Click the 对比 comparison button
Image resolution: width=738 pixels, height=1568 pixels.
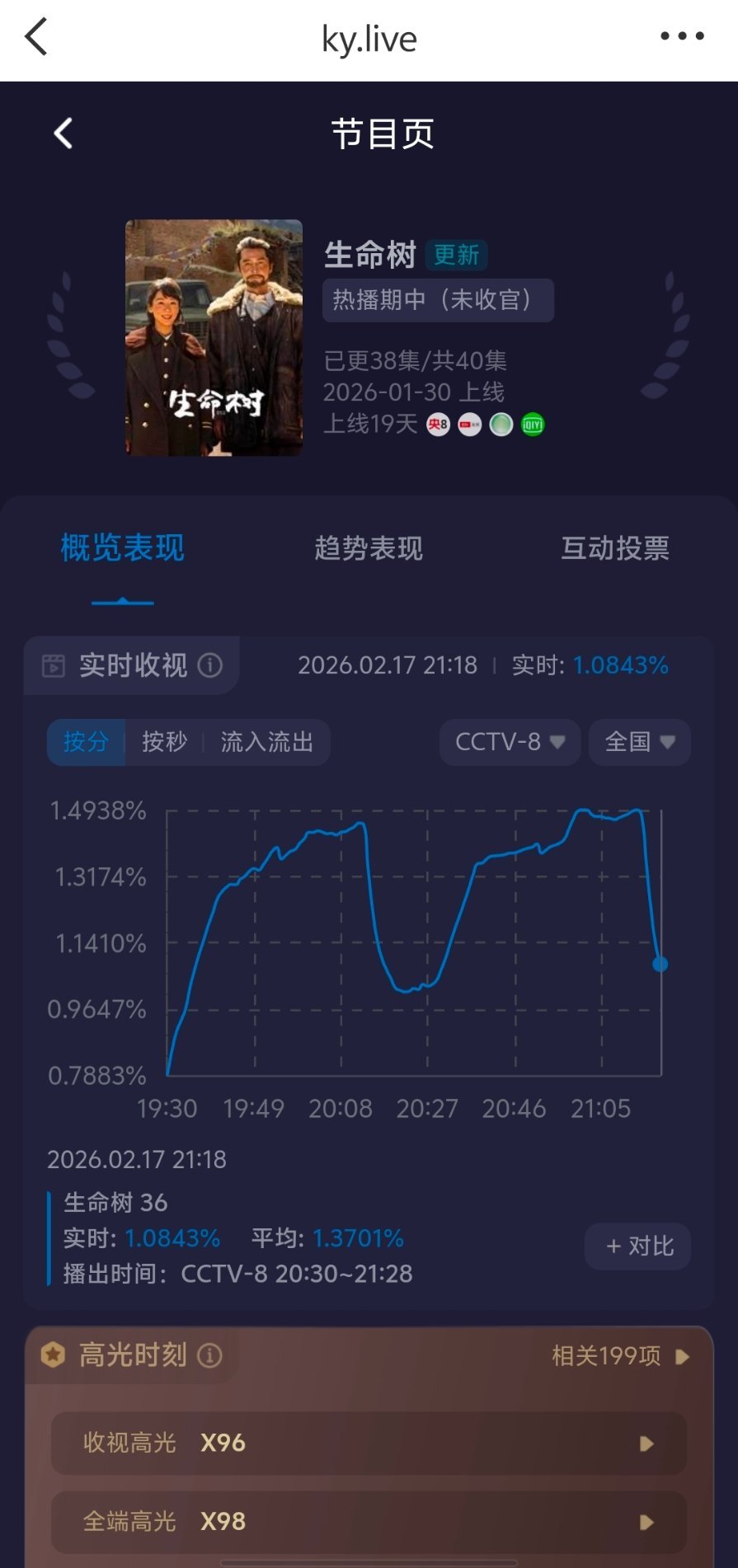coord(637,1246)
